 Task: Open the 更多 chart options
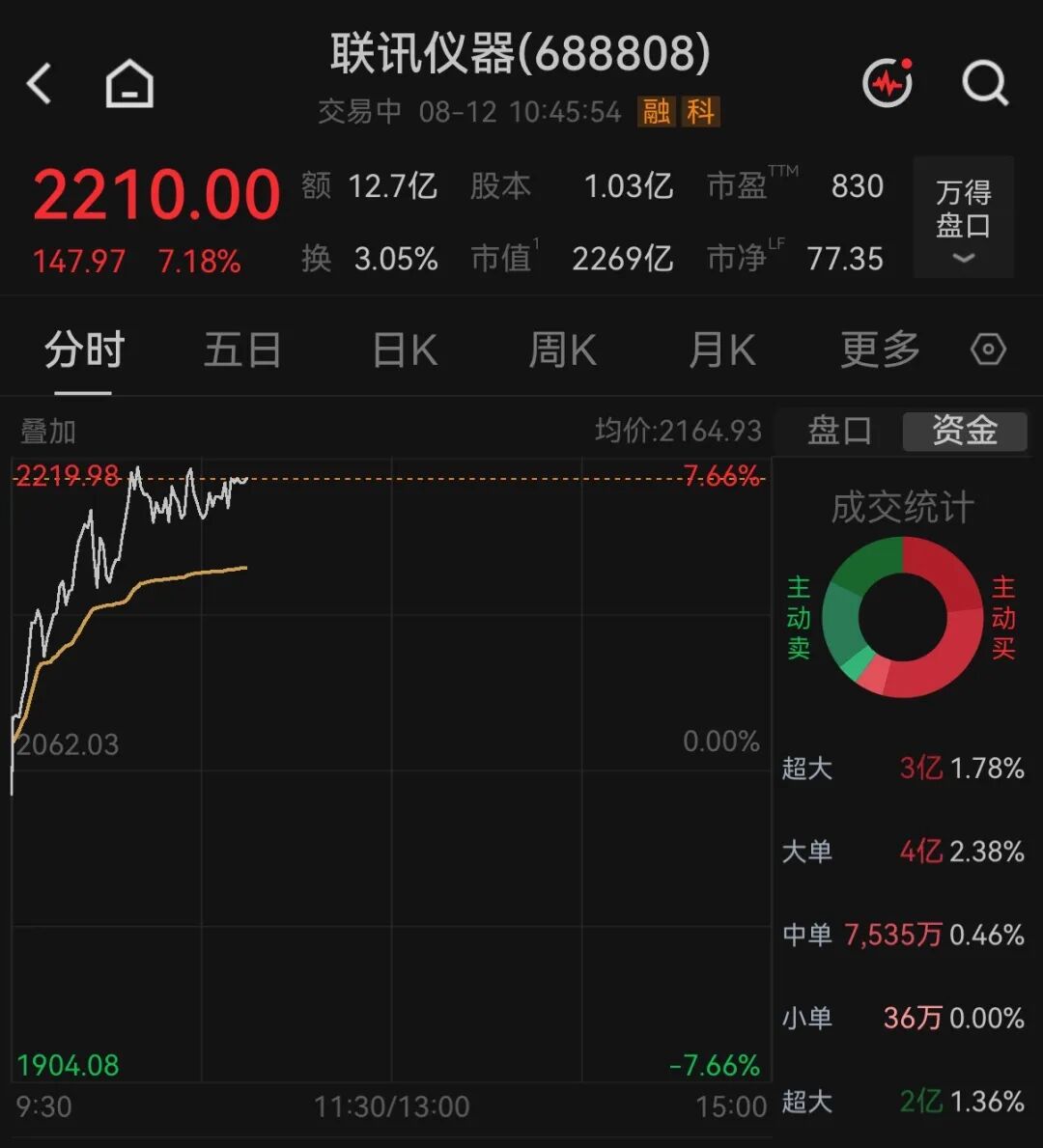pyautogui.click(x=880, y=350)
